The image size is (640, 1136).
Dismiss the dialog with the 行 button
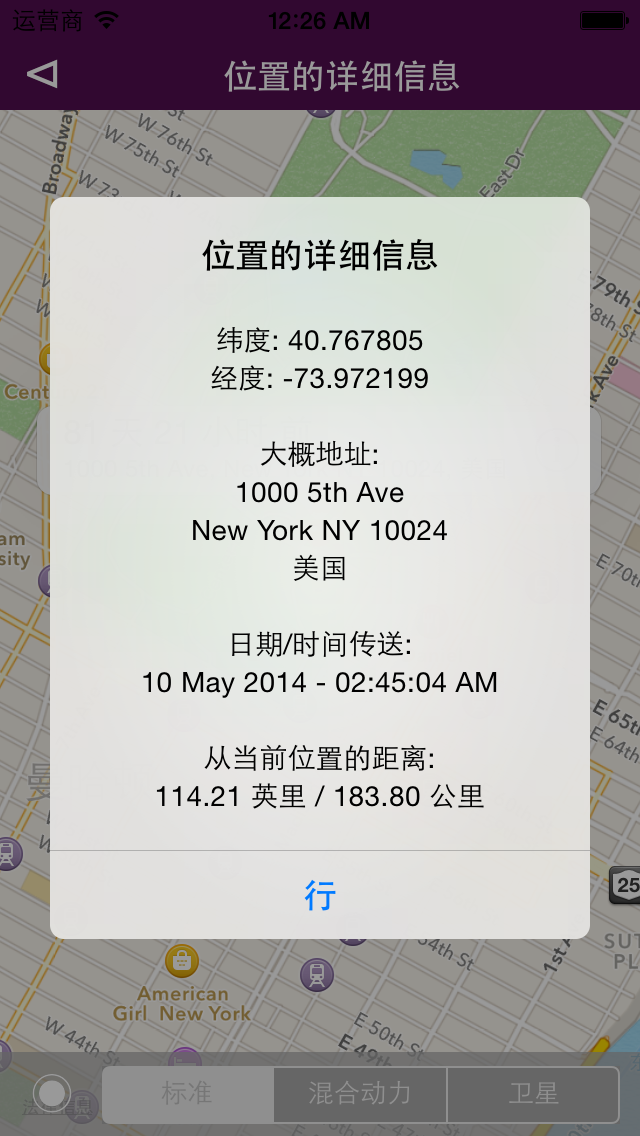pyautogui.click(x=320, y=895)
